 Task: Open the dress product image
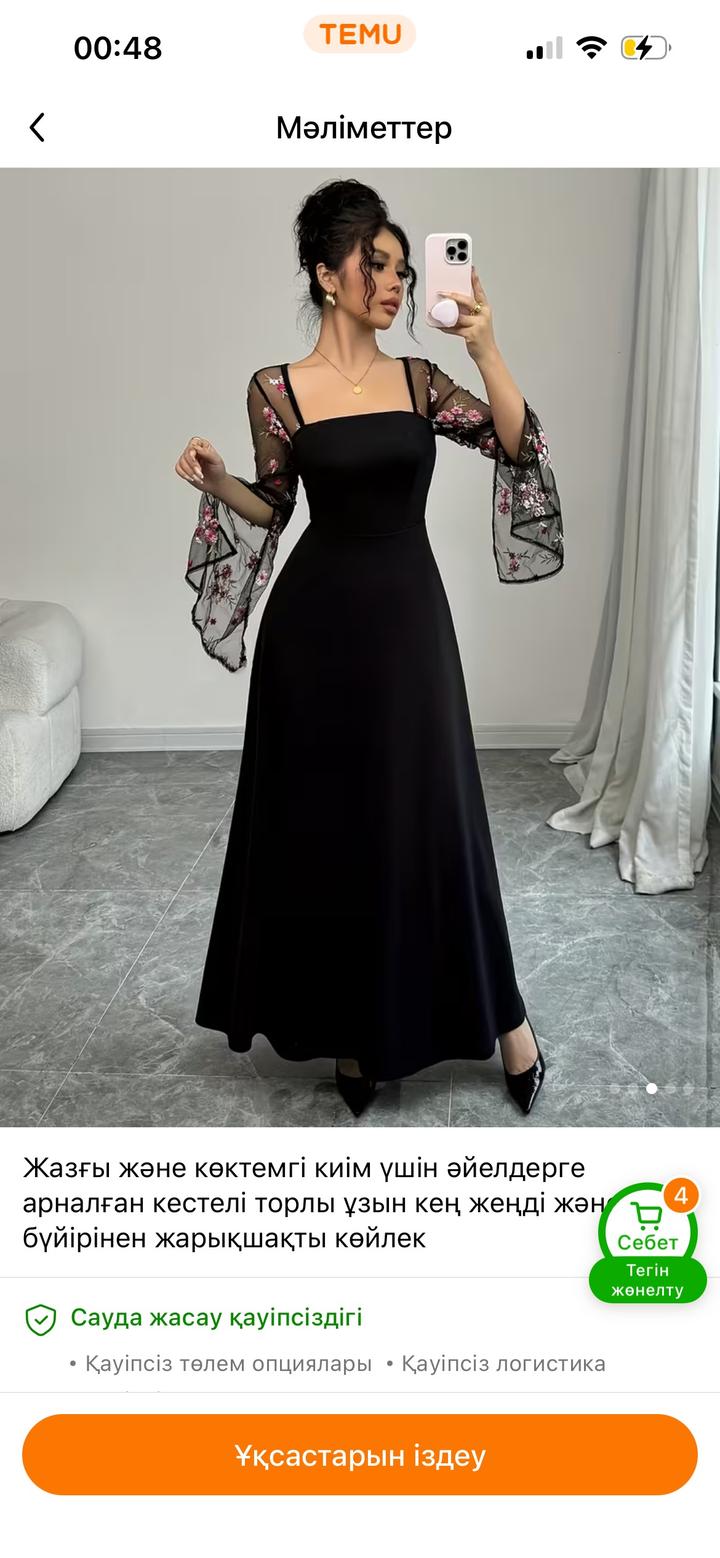(360, 647)
